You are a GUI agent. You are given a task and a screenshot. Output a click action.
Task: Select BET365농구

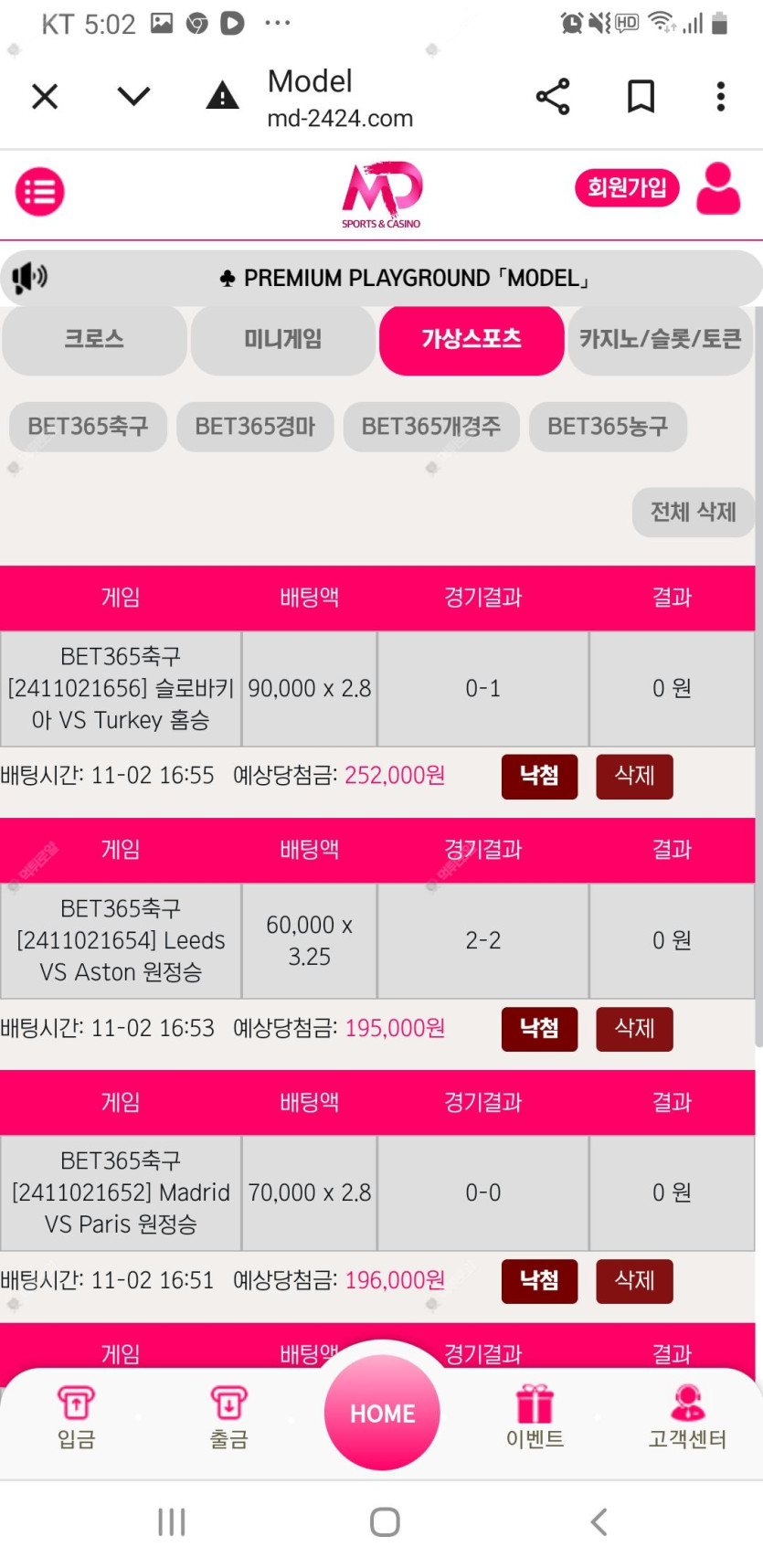(x=608, y=427)
